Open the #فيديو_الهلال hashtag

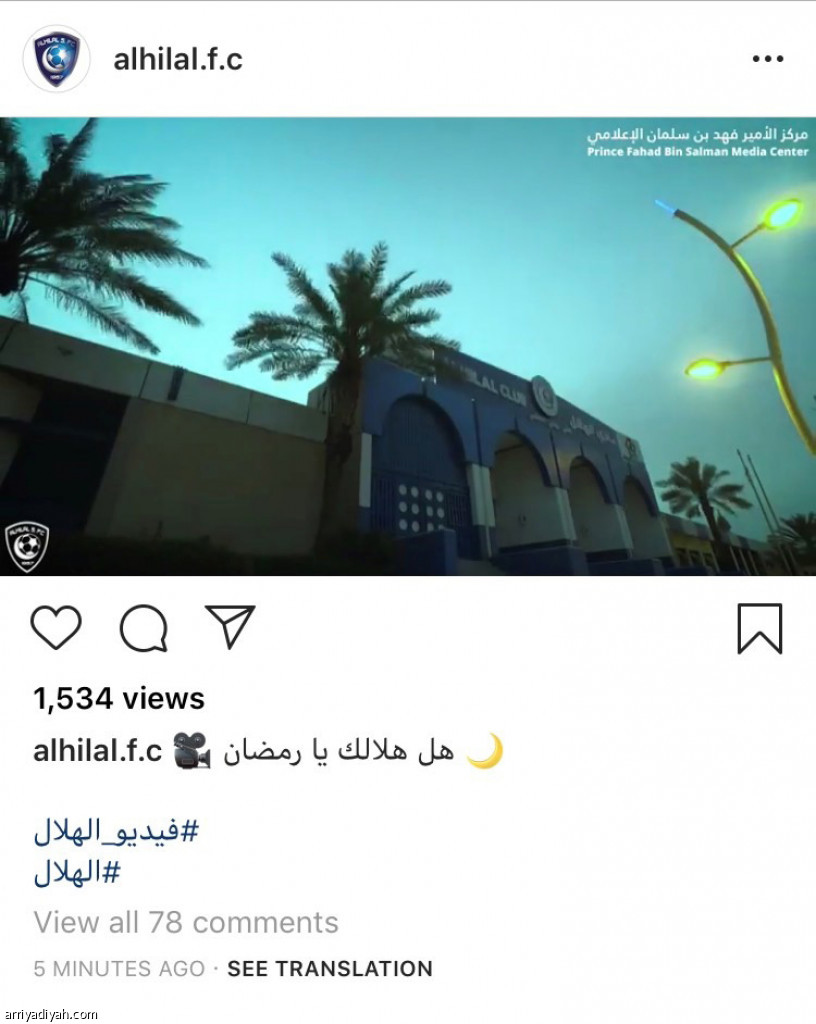point(116,830)
